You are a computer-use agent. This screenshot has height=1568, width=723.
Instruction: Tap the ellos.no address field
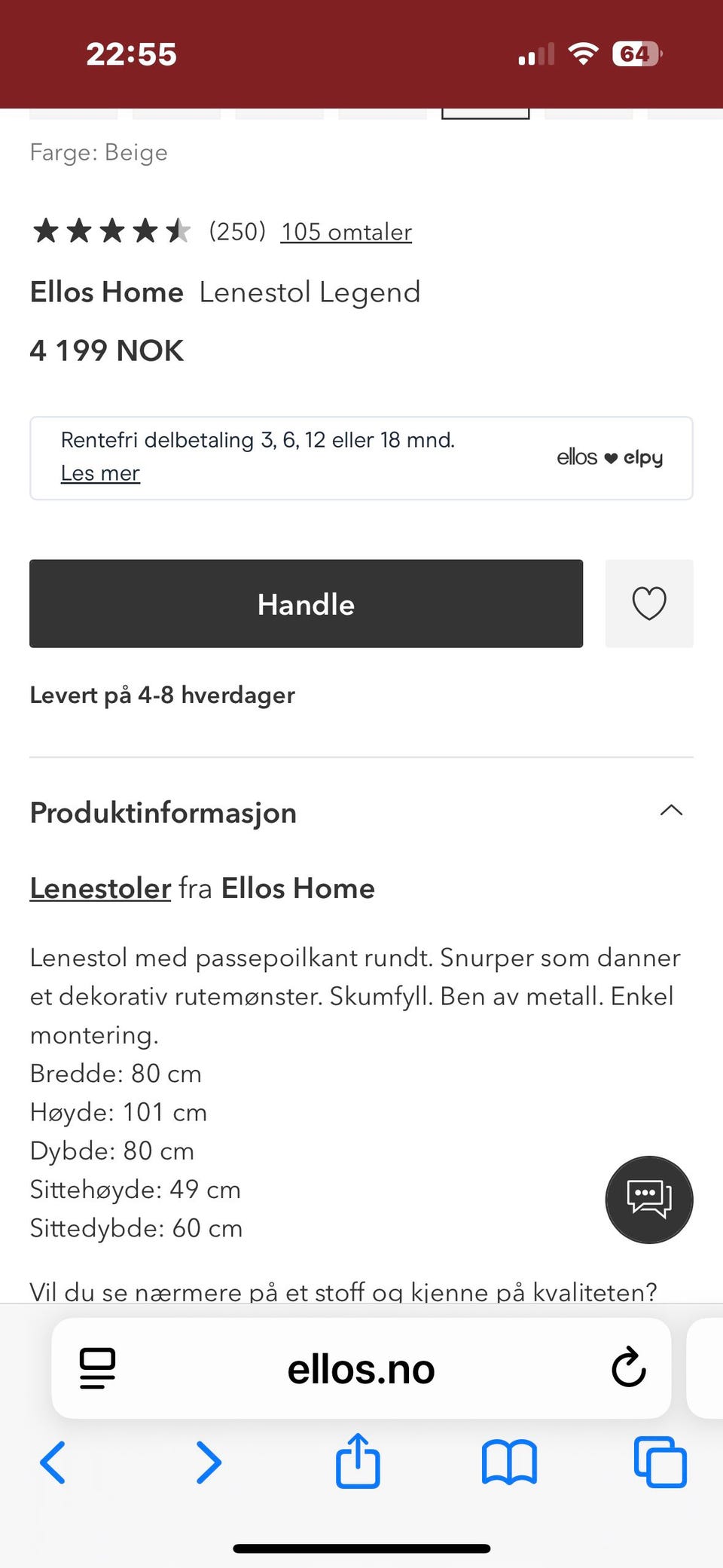[360, 1370]
